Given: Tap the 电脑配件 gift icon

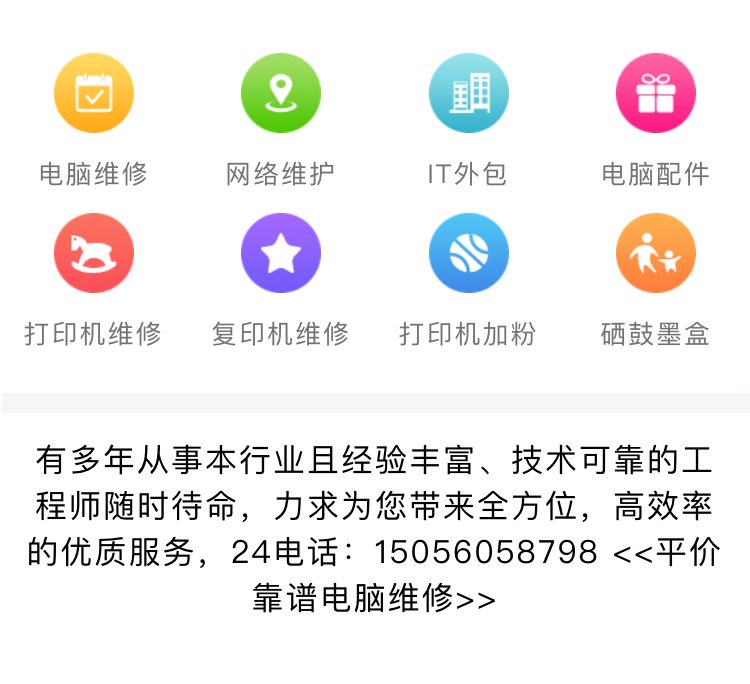Looking at the screenshot, I should pyautogui.click(x=655, y=94).
